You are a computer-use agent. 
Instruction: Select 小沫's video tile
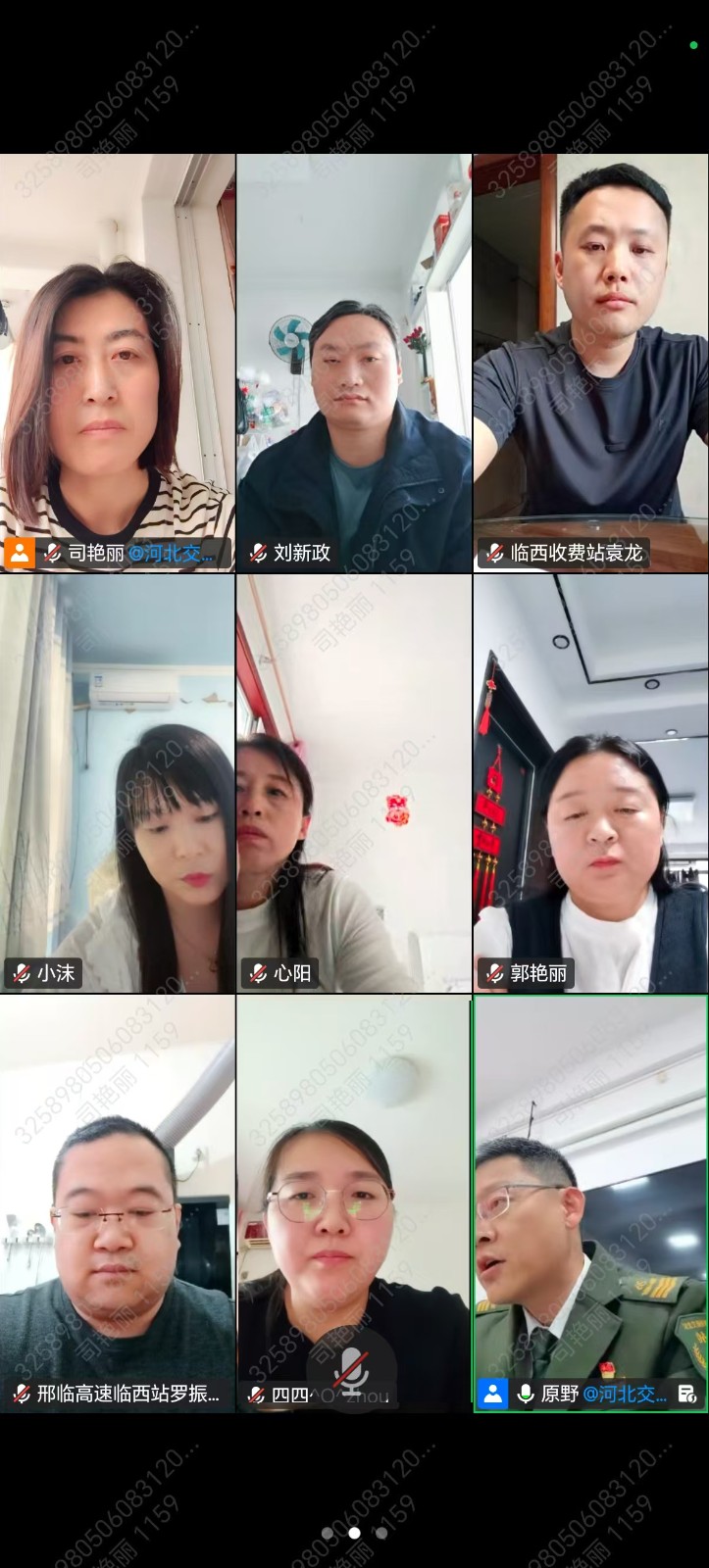click(118, 784)
